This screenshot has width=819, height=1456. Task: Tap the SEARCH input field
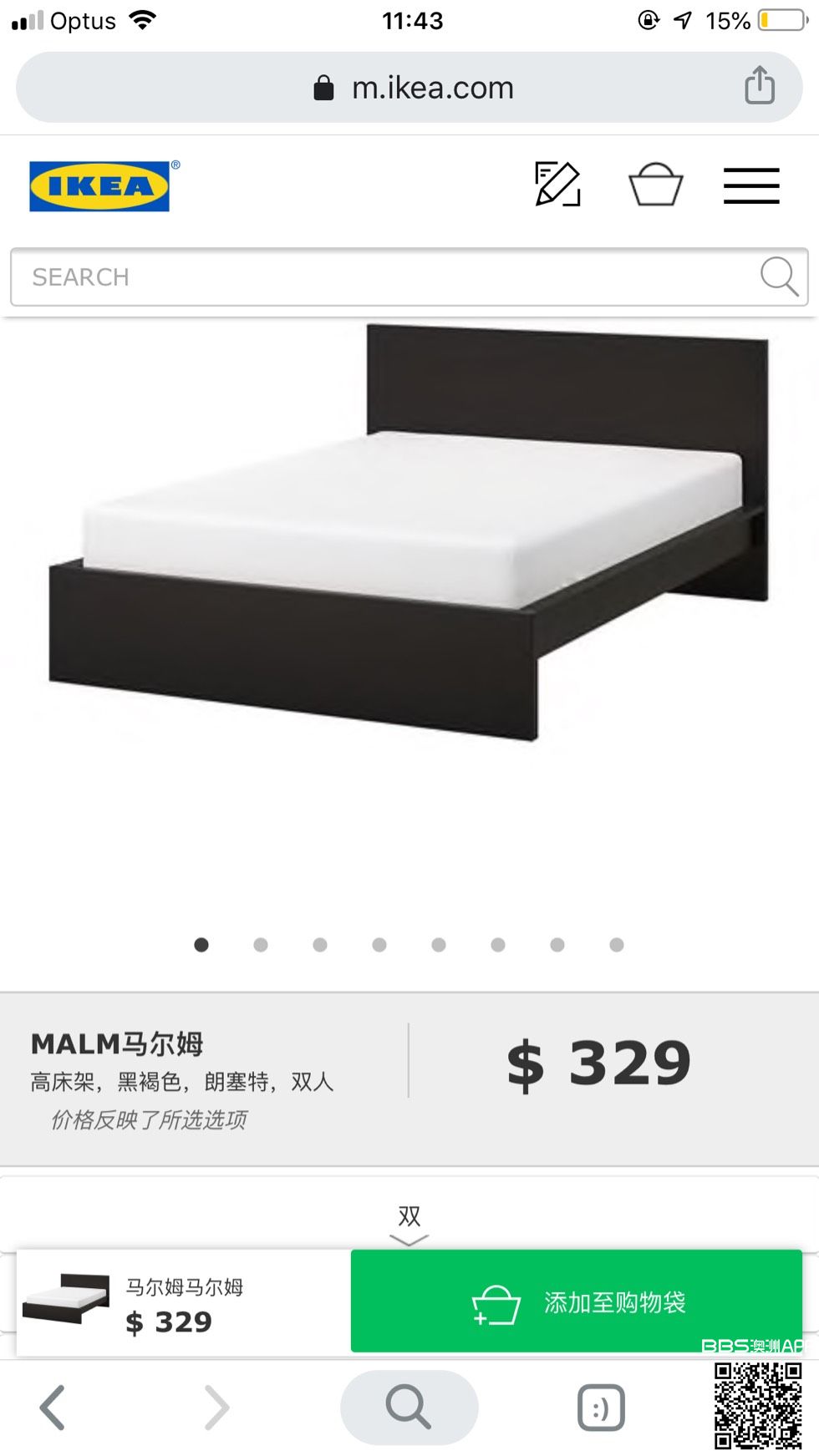point(384,277)
